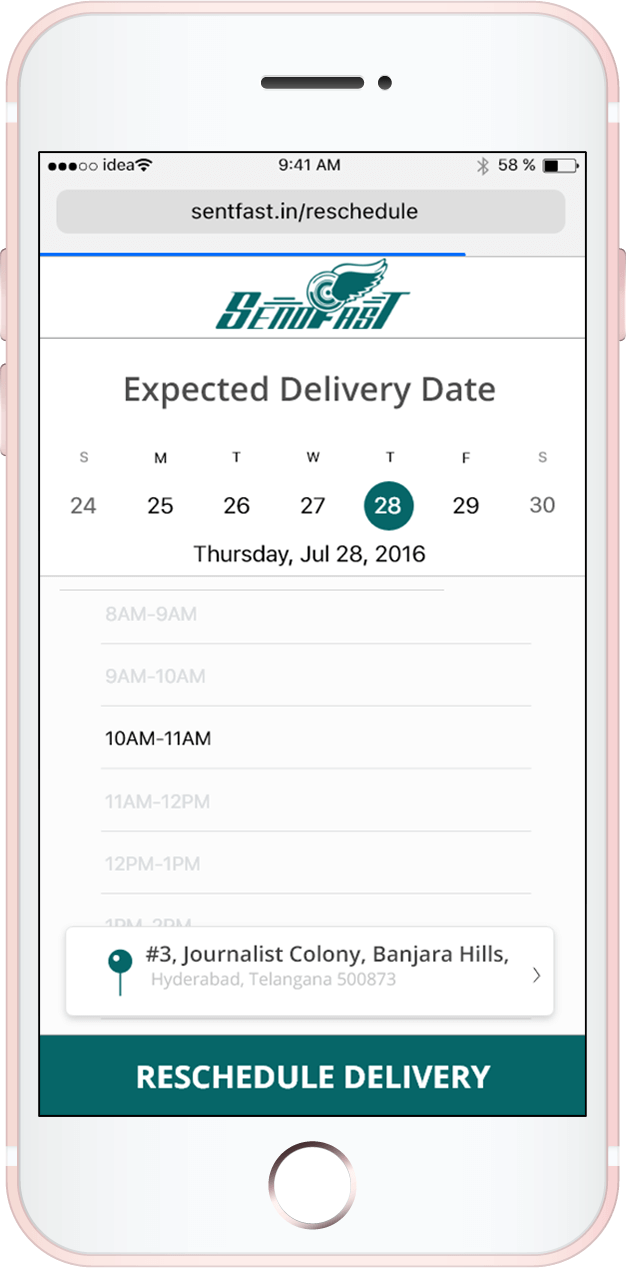
Task: Select Wednesday 27 as delivery date
Action: (x=313, y=506)
